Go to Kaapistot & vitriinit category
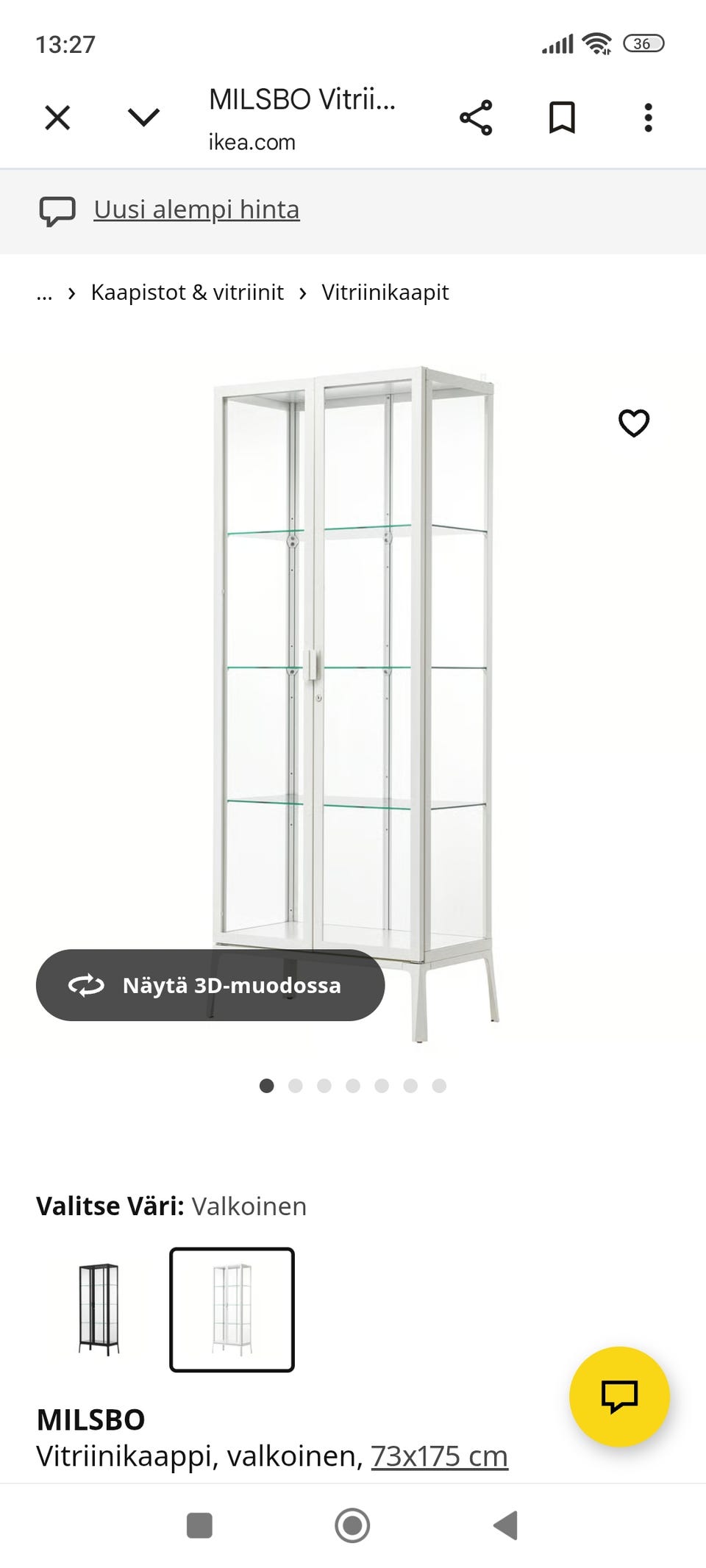 (x=187, y=293)
